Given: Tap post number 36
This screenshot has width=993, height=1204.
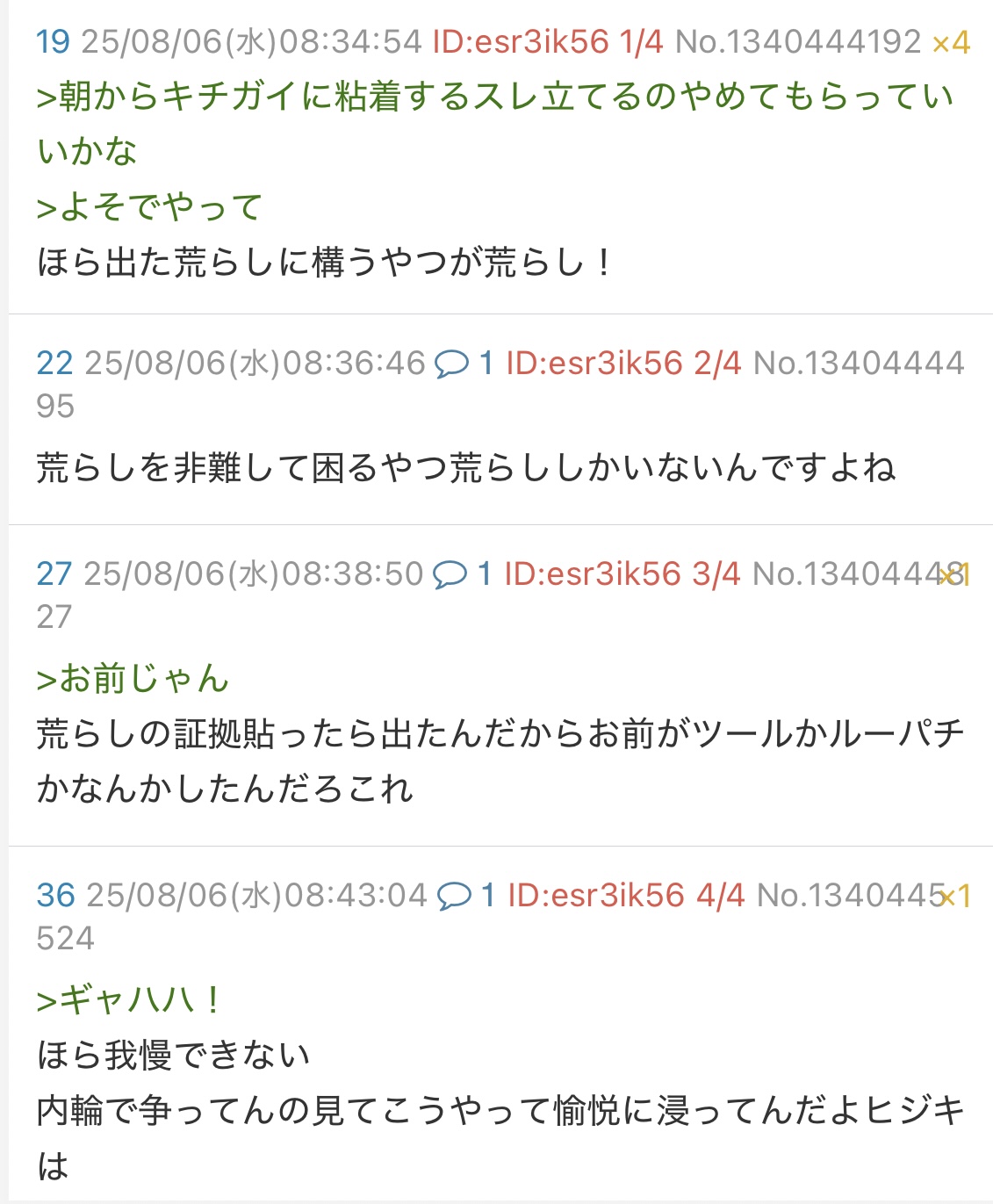Looking at the screenshot, I should tap(55, 895).
